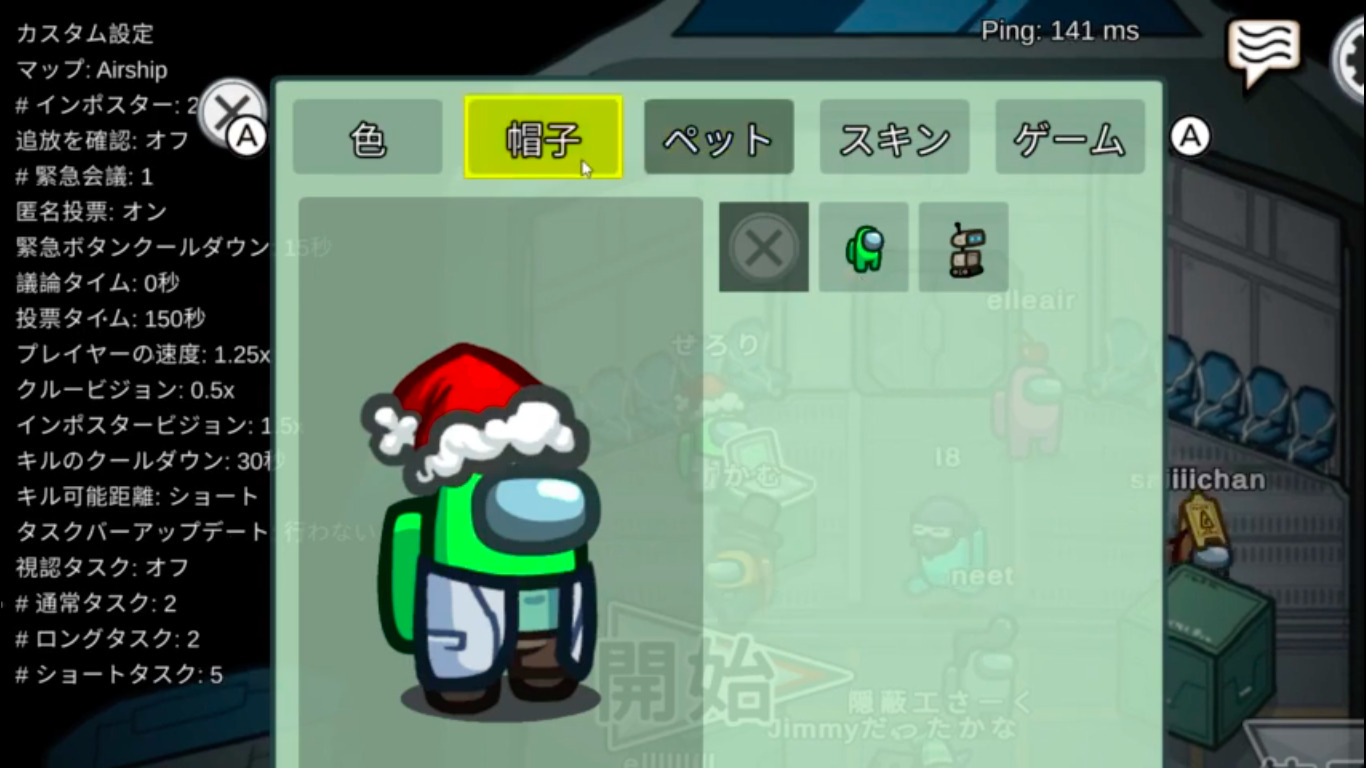Choose the no-item X option
Image resolution: width=1366 pixels, height=768 pixels.
point(763,247)
